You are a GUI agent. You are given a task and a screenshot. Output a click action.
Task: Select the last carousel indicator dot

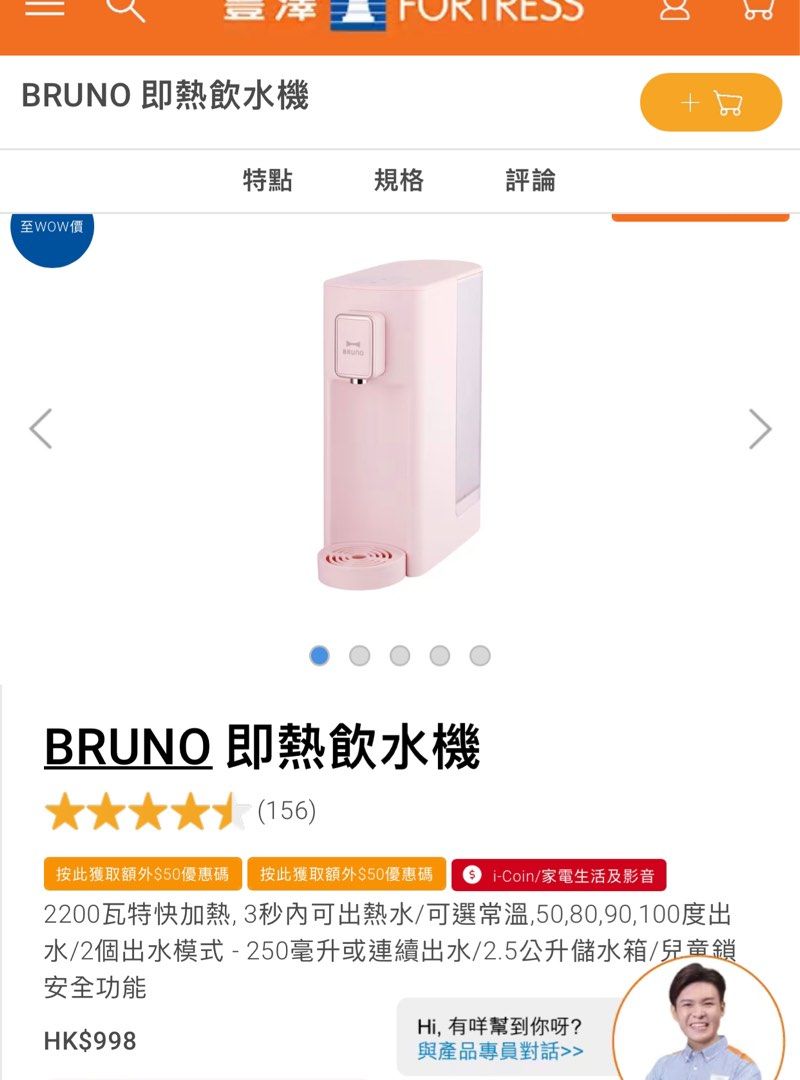[478, 656]
